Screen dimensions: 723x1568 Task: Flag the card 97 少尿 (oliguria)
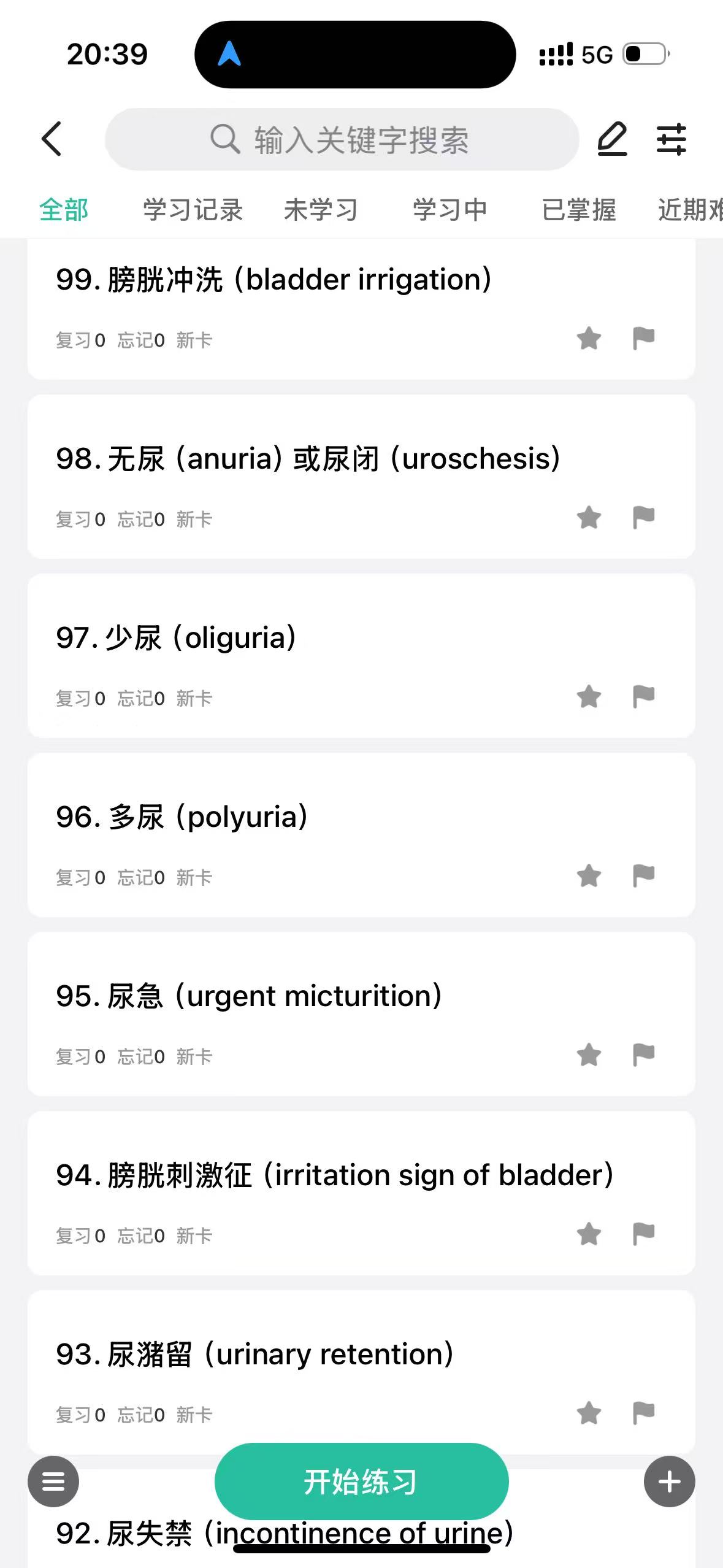click(643, 697)
